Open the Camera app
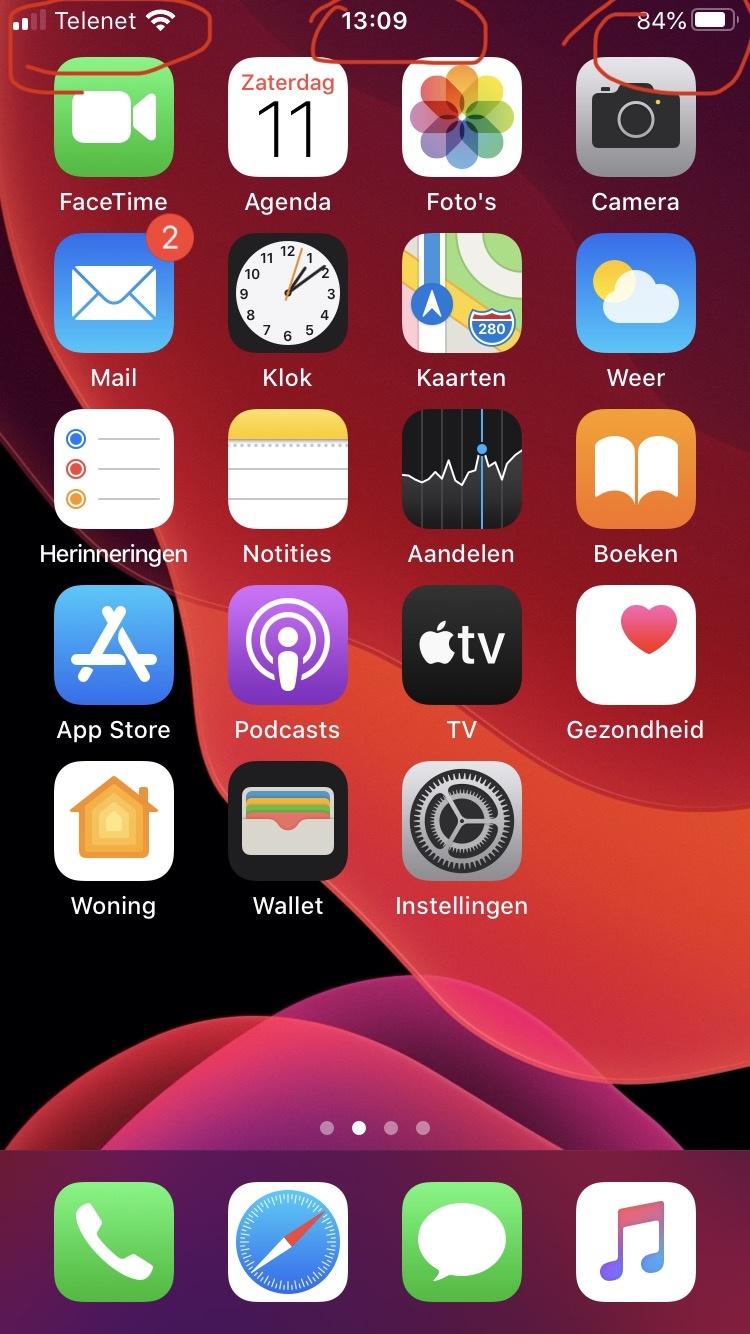This screenshot has width=750, height=1334. [636, 117]
